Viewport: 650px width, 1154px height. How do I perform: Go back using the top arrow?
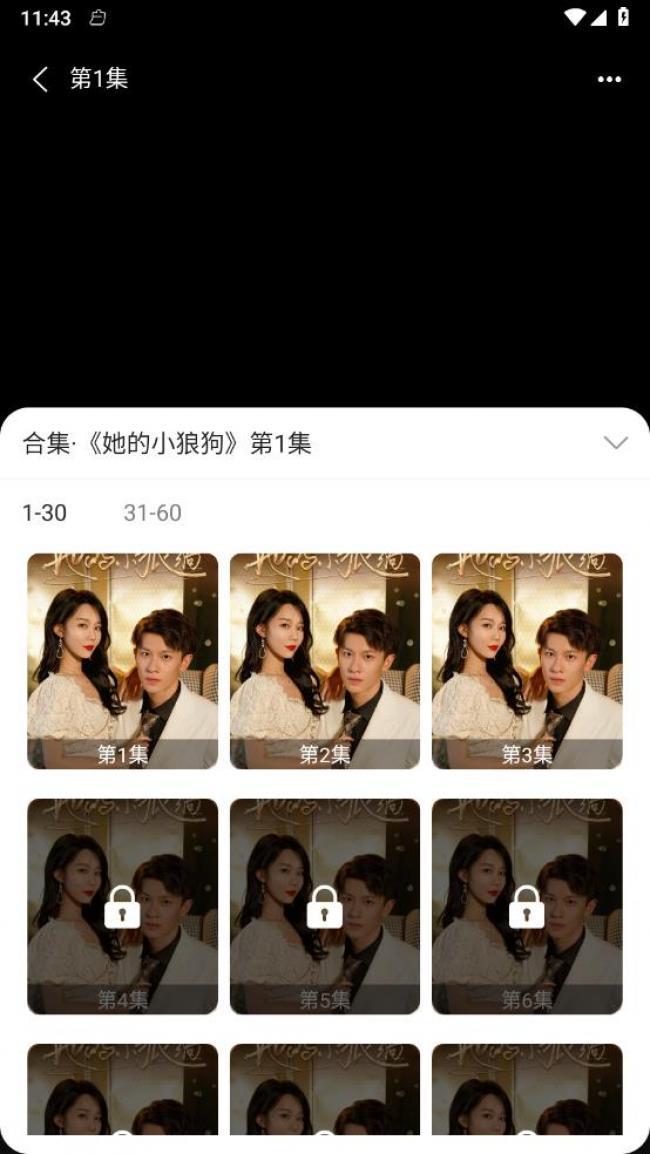(x=40, y=80)
